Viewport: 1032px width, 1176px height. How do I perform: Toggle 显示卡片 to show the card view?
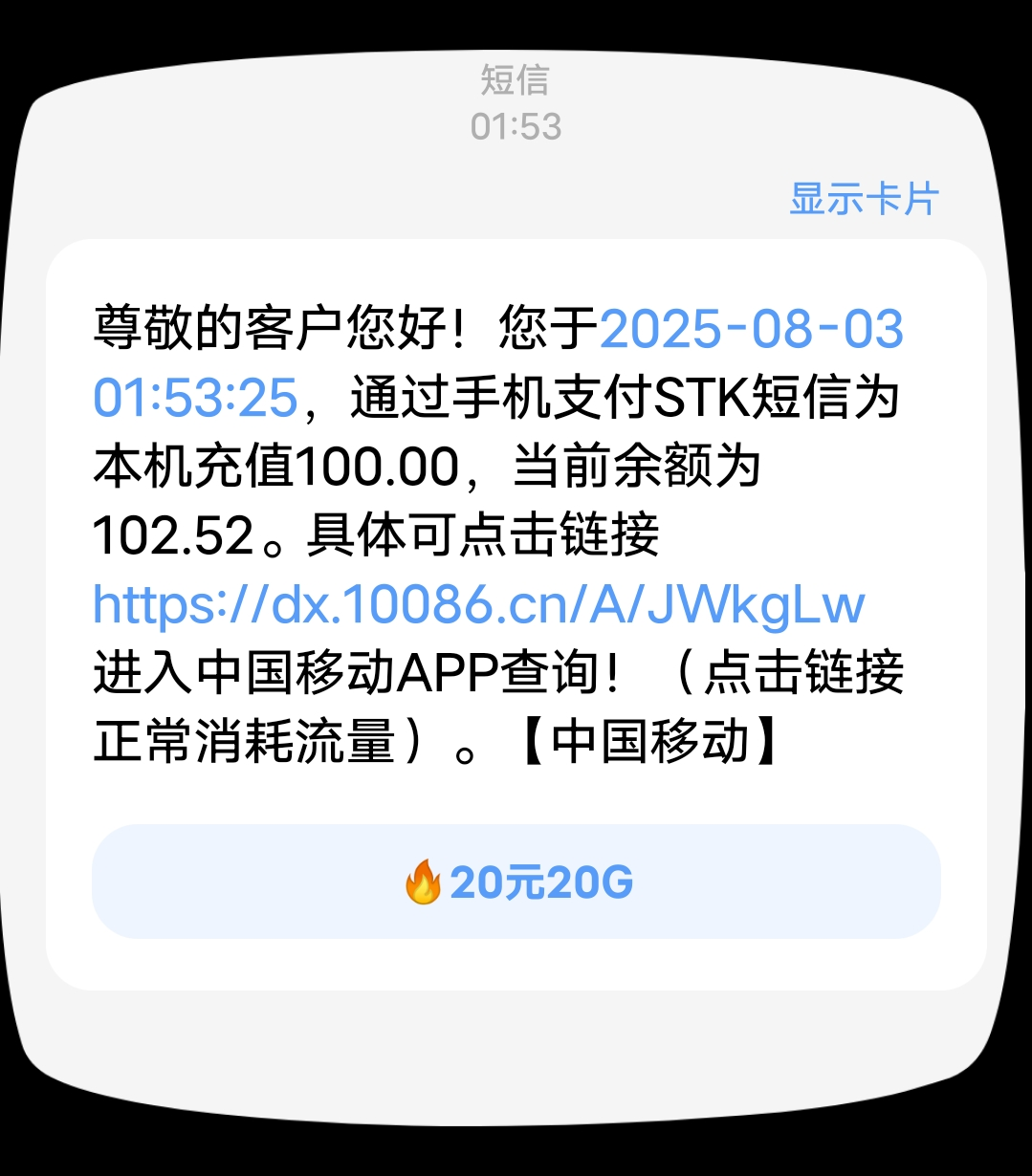[862, 200]
